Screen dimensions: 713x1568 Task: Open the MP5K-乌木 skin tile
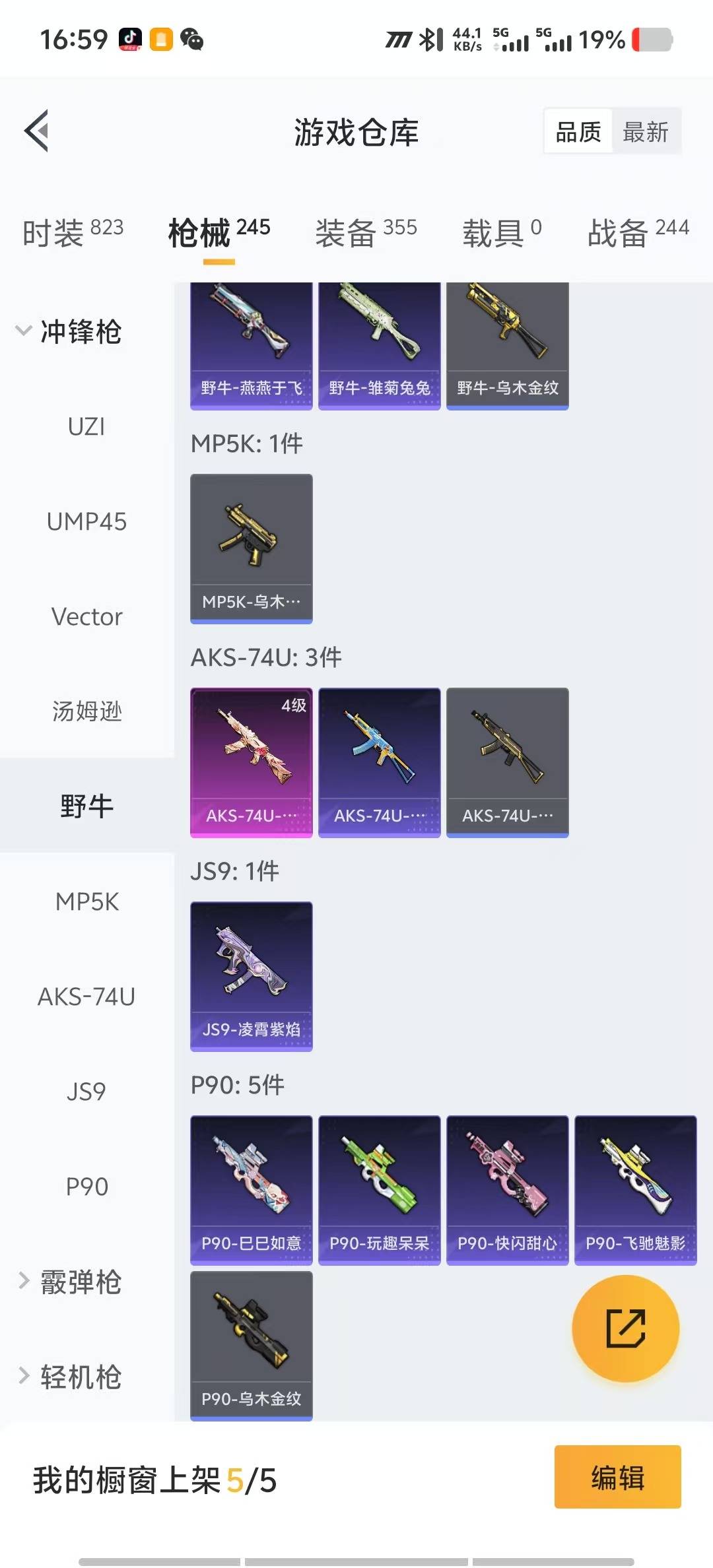[251, 548]
